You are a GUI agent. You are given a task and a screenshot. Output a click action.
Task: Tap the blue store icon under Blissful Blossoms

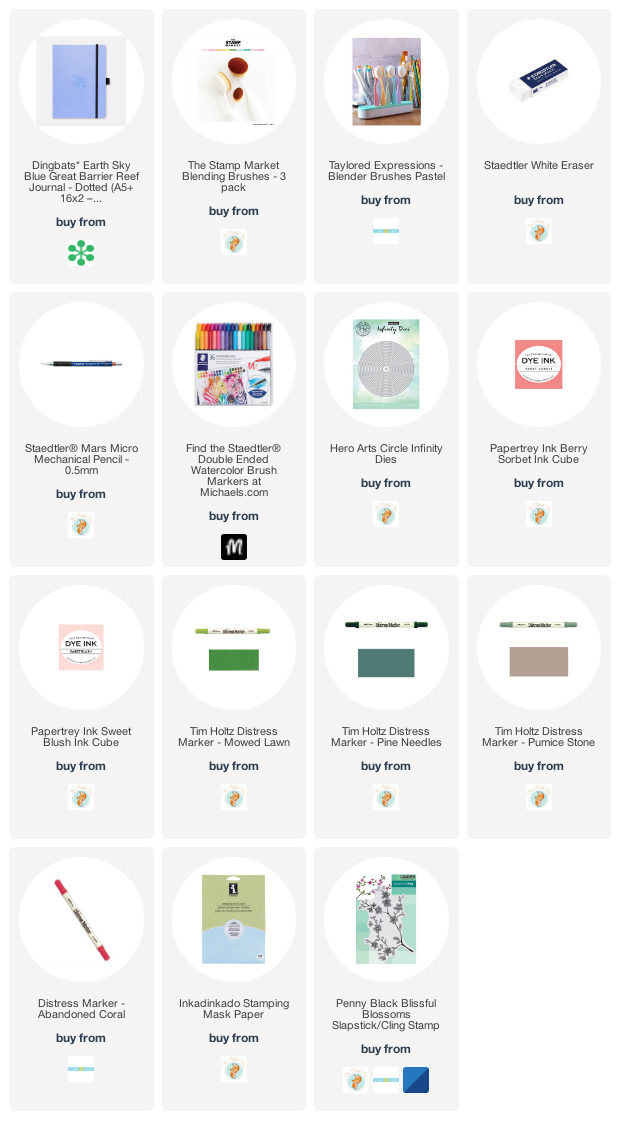[416, 1080]
